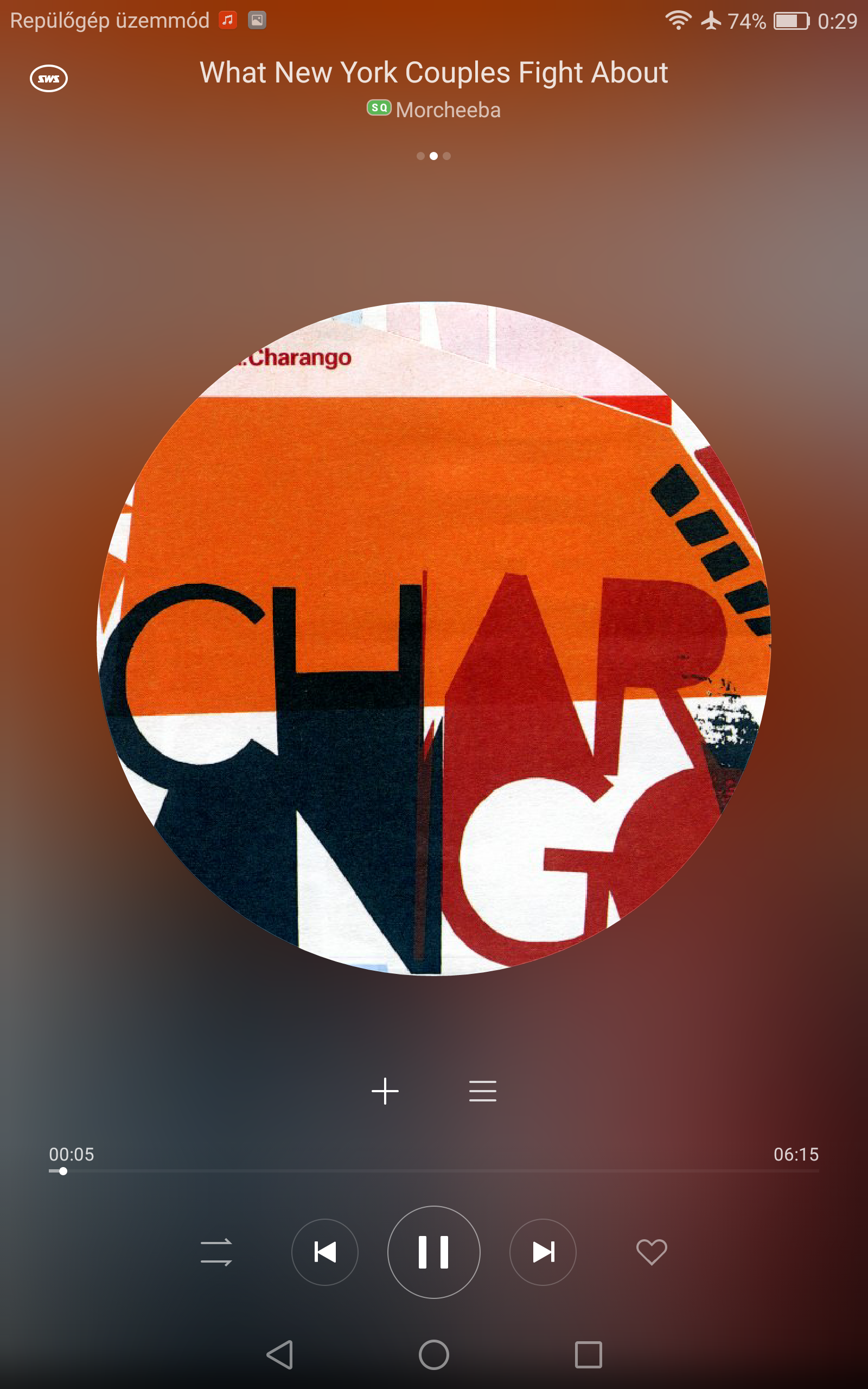
Task: Add song to a playlist via plus
Action: pos(385,1091)
